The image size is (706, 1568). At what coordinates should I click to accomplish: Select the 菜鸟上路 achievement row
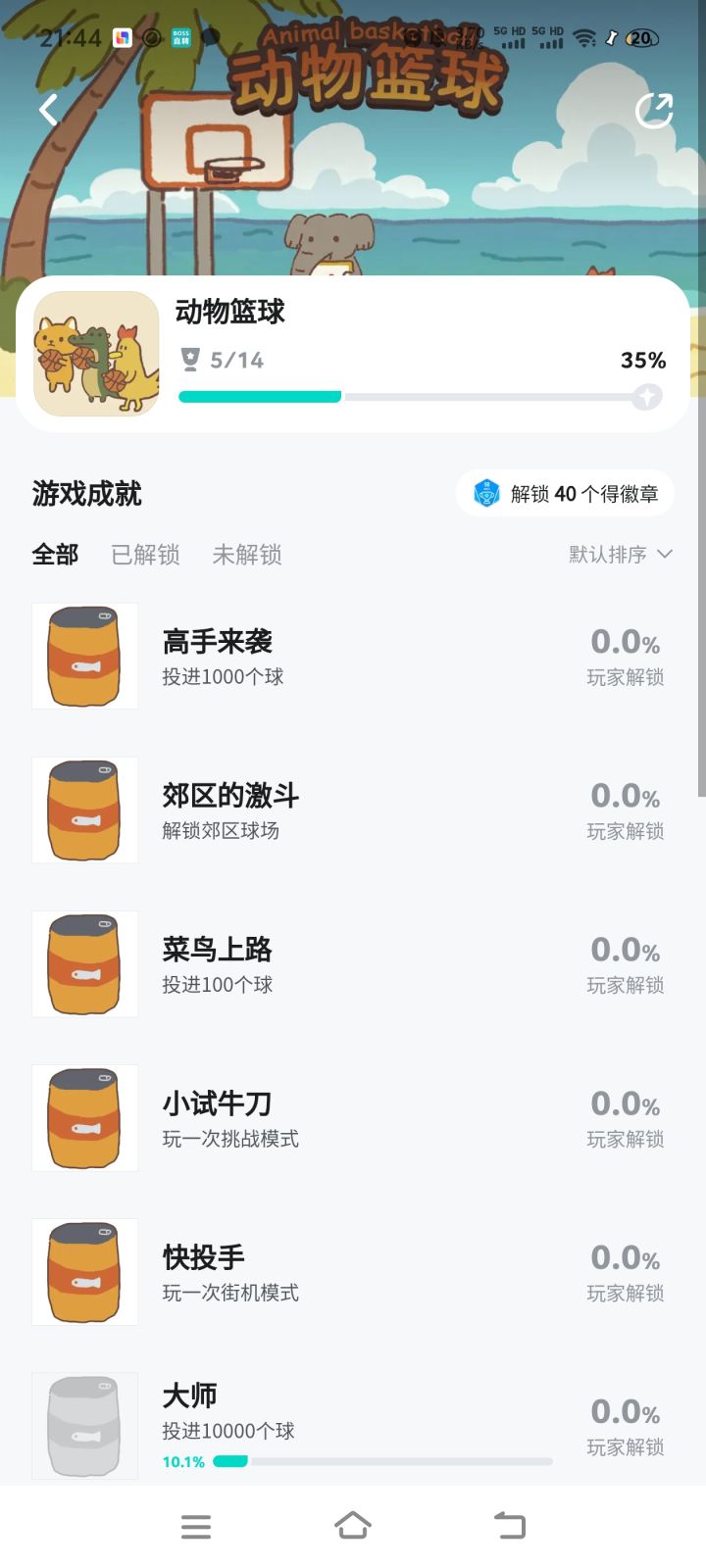pos(353,964)
